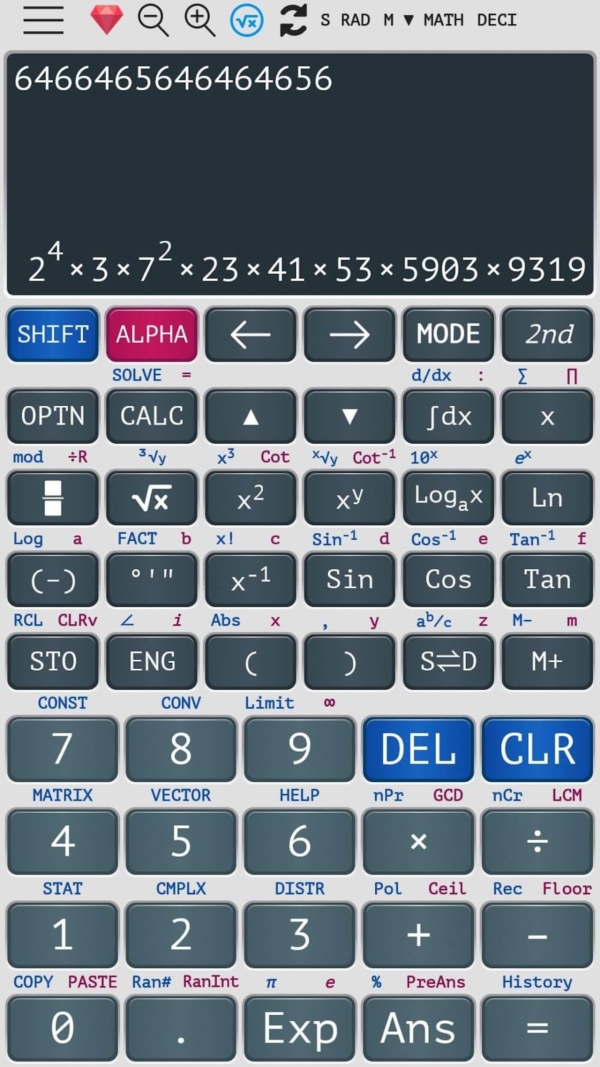
Task: Delete the last character with DEL
Action: tap(418, 749)
